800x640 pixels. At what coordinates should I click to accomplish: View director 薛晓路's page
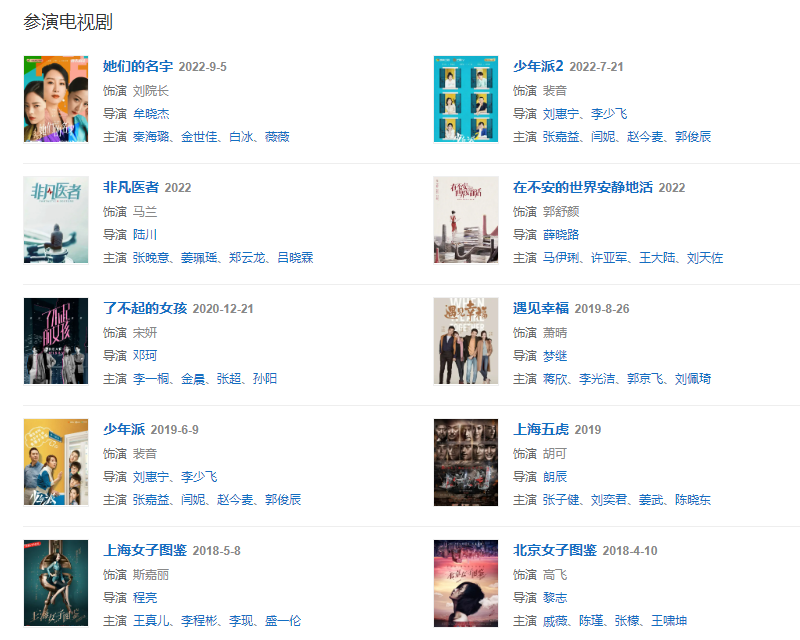(561, 235)
